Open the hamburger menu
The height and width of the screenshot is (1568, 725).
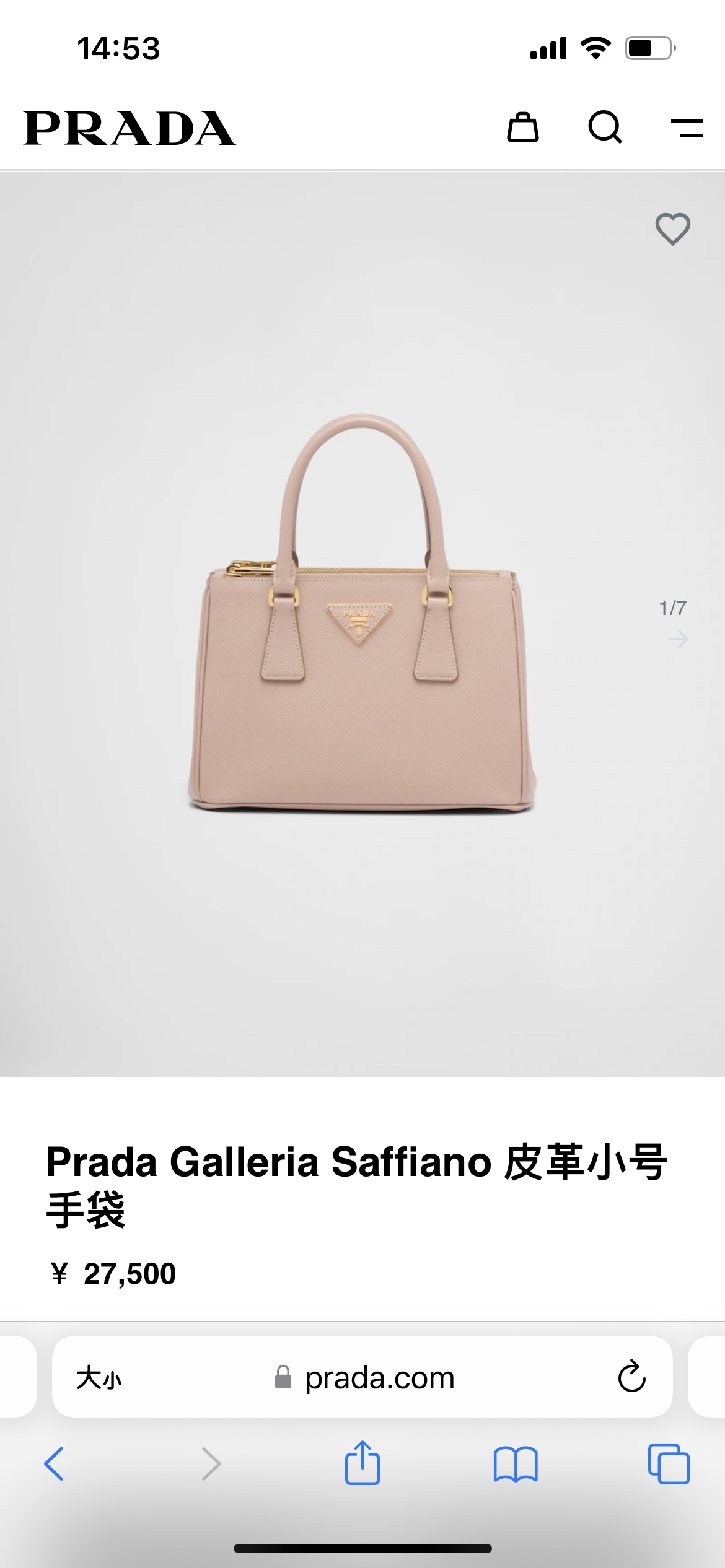click(687, 128)
